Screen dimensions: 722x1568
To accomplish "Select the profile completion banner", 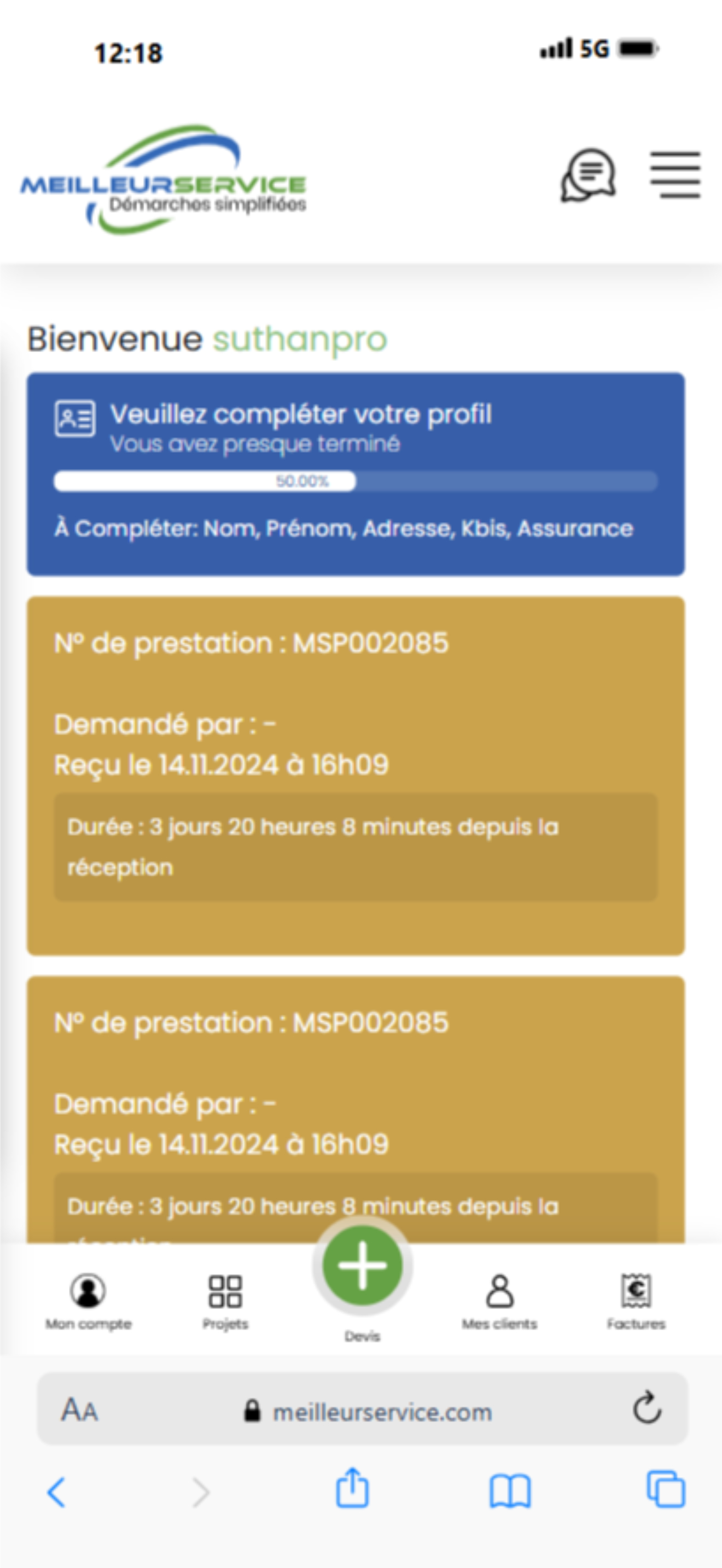I will click(355, 472).
